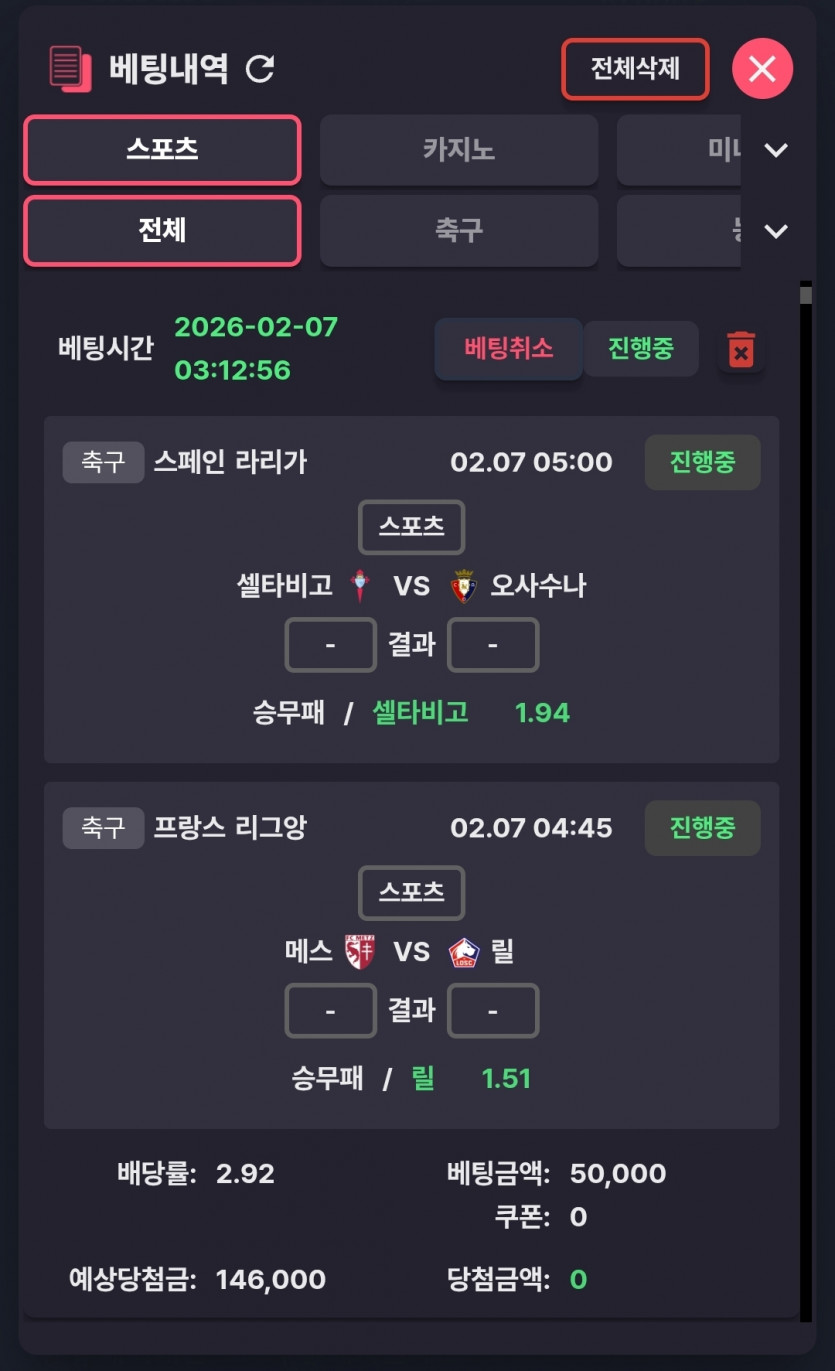Open the 메스 vs 릴 match card
The height and width of the screenshot is (1371, 835).
tap(411, 953)
